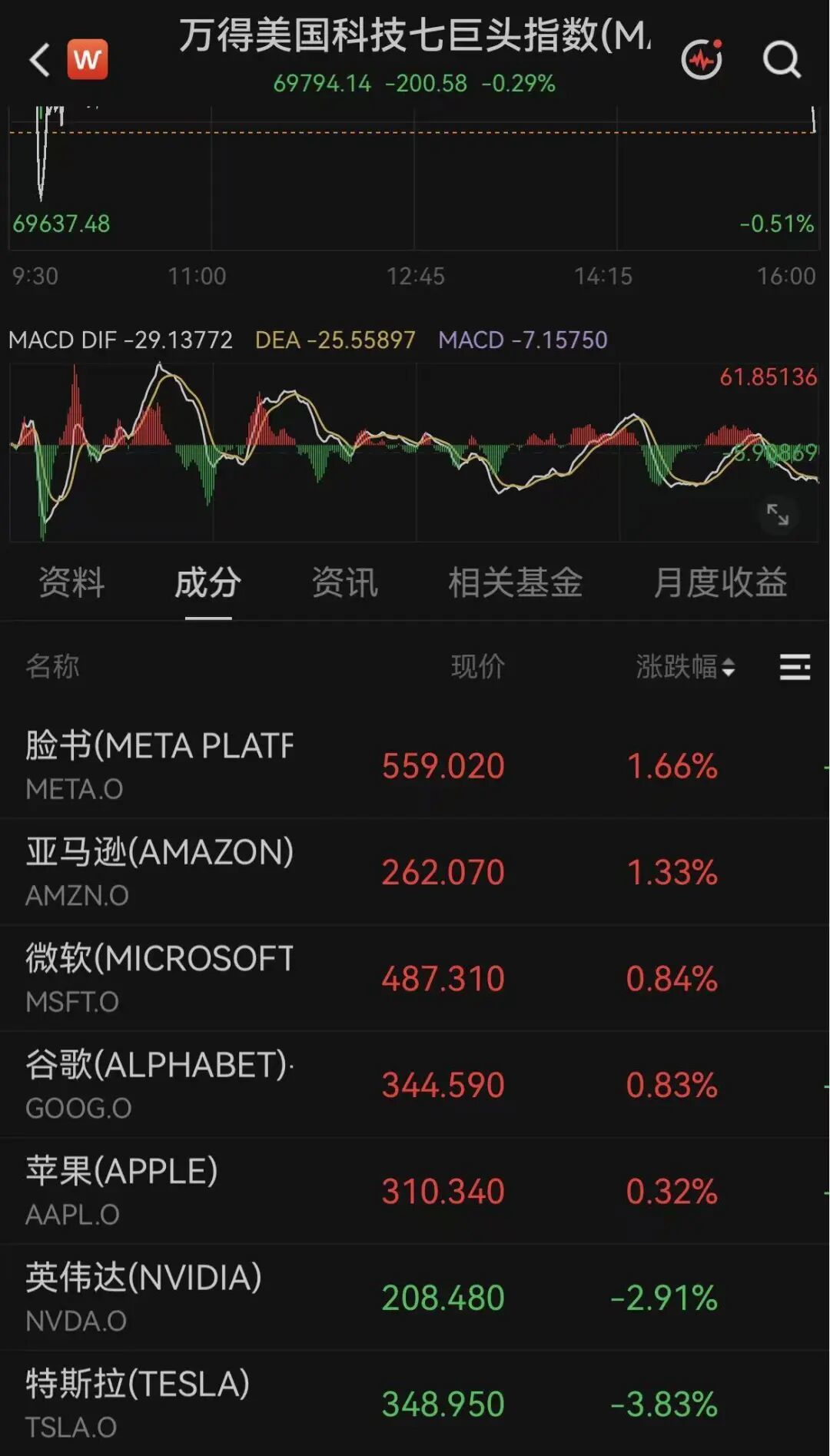Open the META.O stock row

[415, 765]
